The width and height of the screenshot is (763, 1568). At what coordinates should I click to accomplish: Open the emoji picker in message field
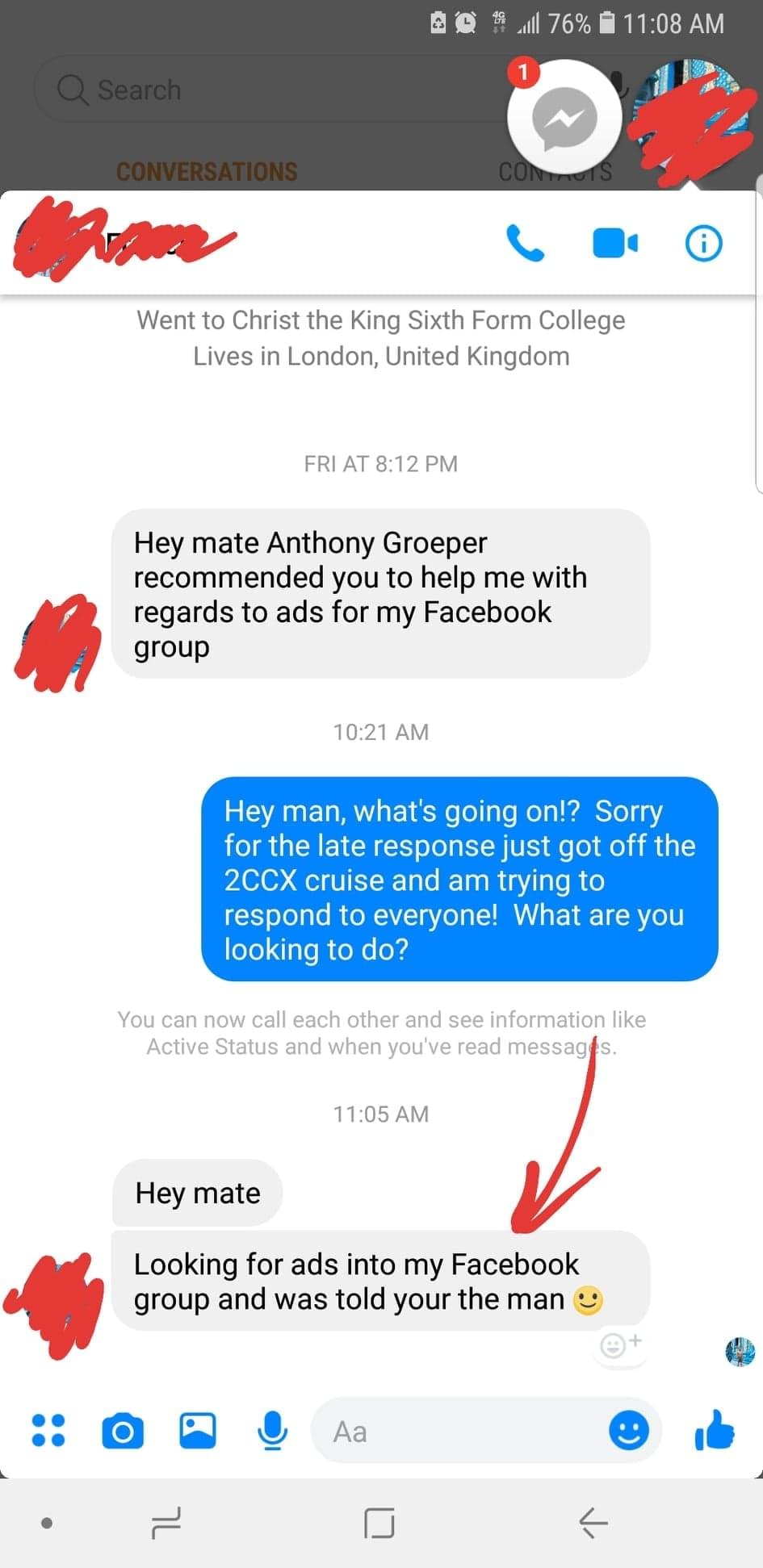629,1431
